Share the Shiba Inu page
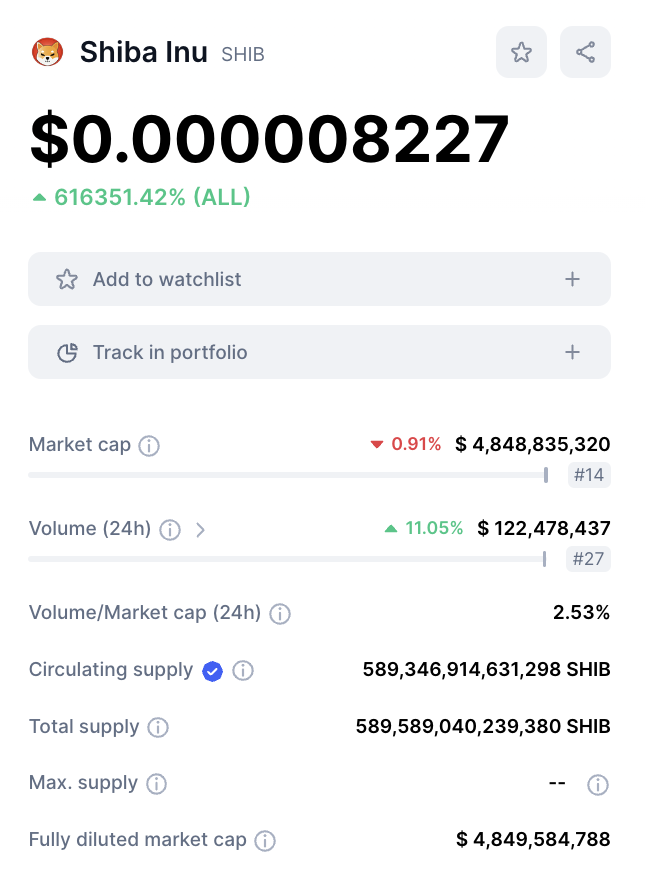Image resolution: width=646 pixels, height=892 pixels. click(585, 52)
